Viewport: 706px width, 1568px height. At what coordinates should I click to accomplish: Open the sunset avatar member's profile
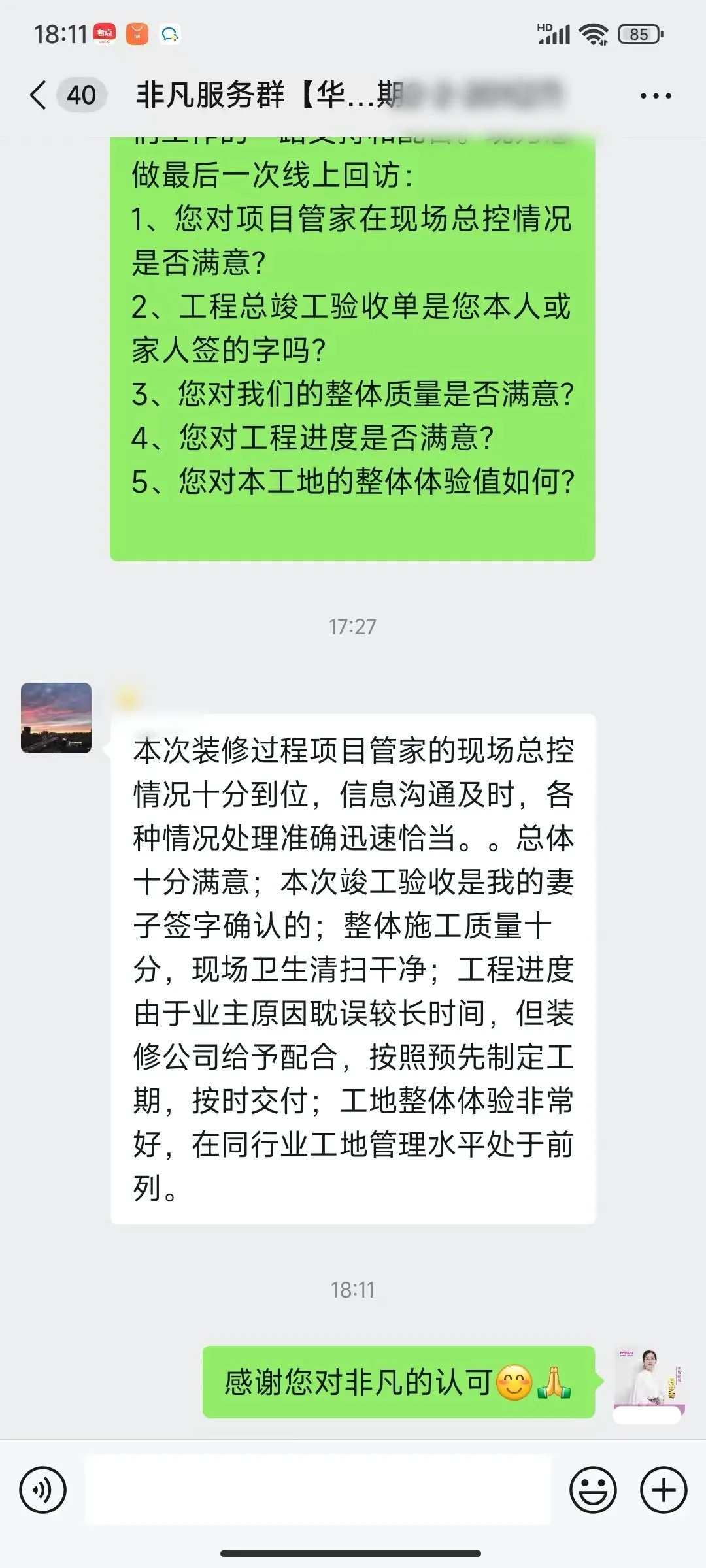(x=56, y=718)
